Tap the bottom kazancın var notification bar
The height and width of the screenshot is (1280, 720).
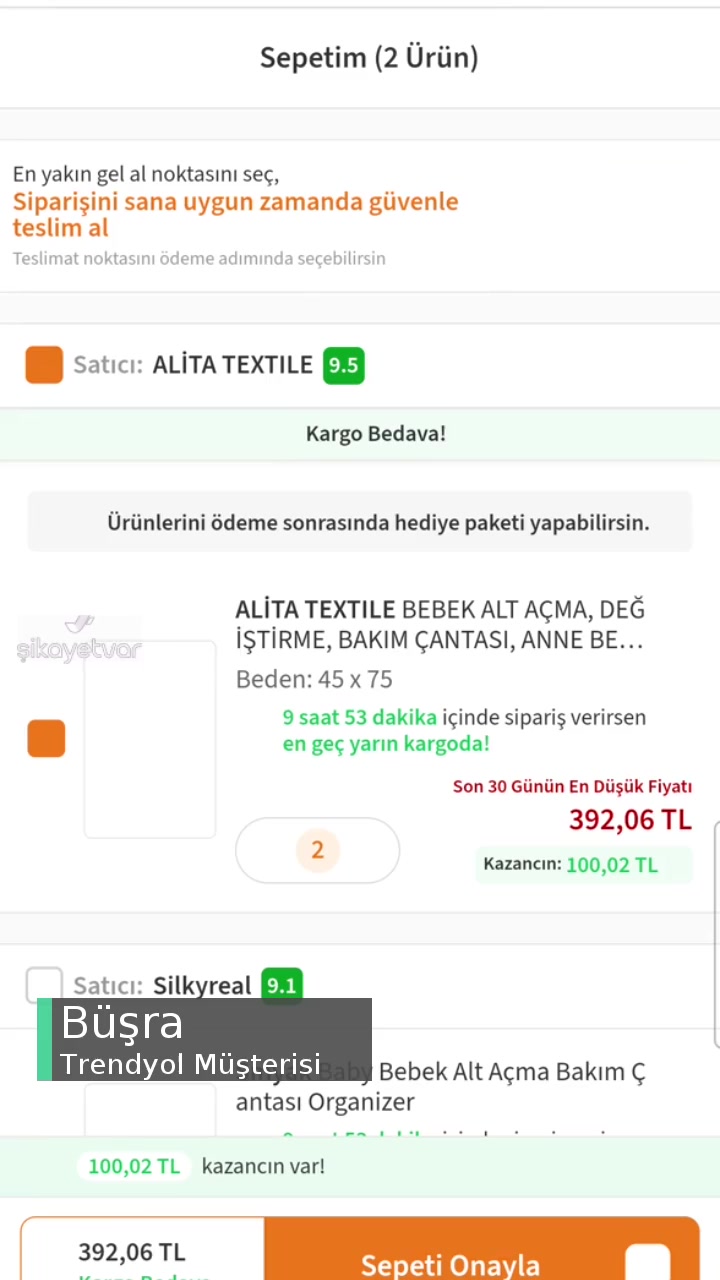tap(360, 1166)
